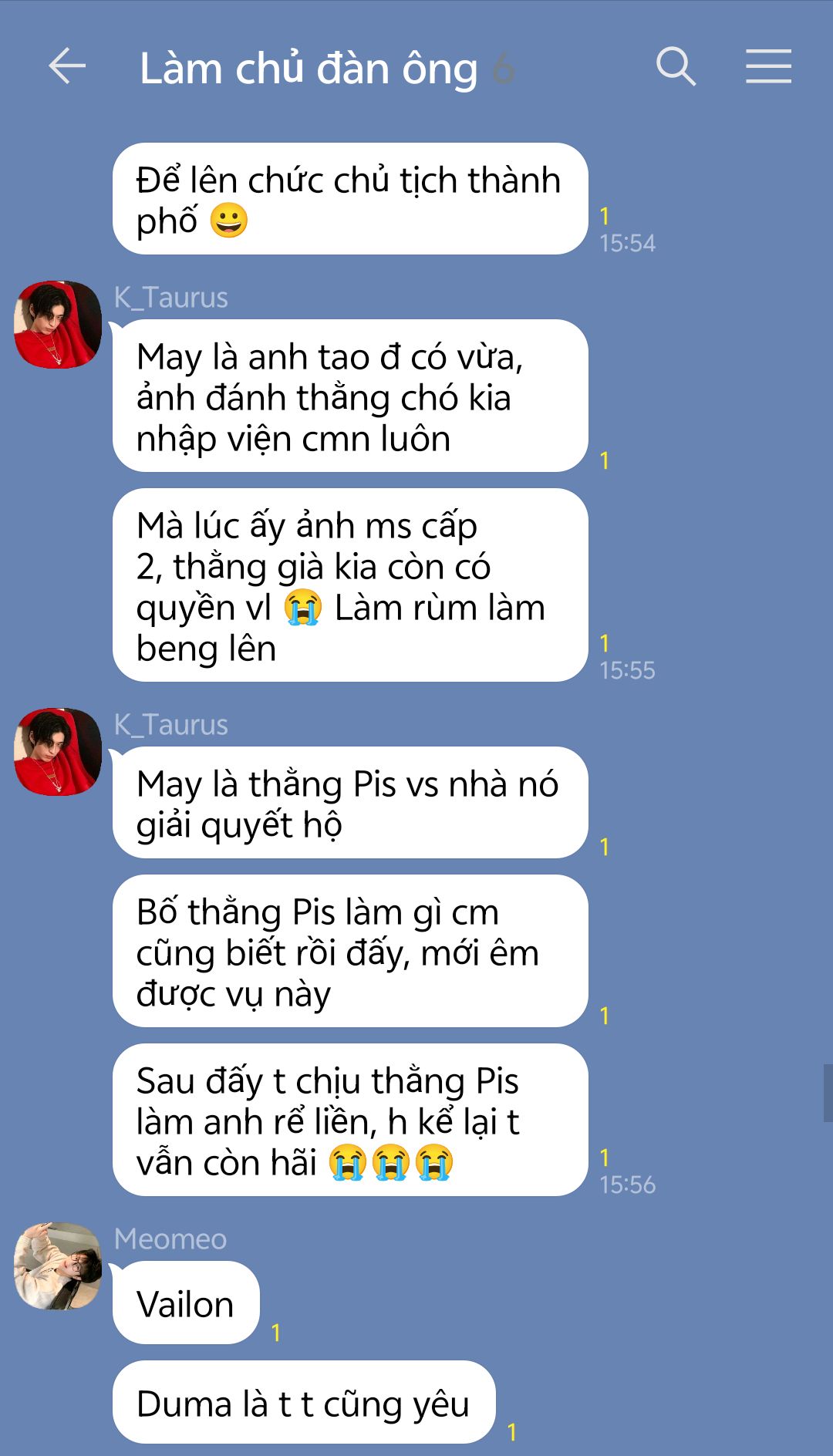Go back from the group chat

coord(67,66)
